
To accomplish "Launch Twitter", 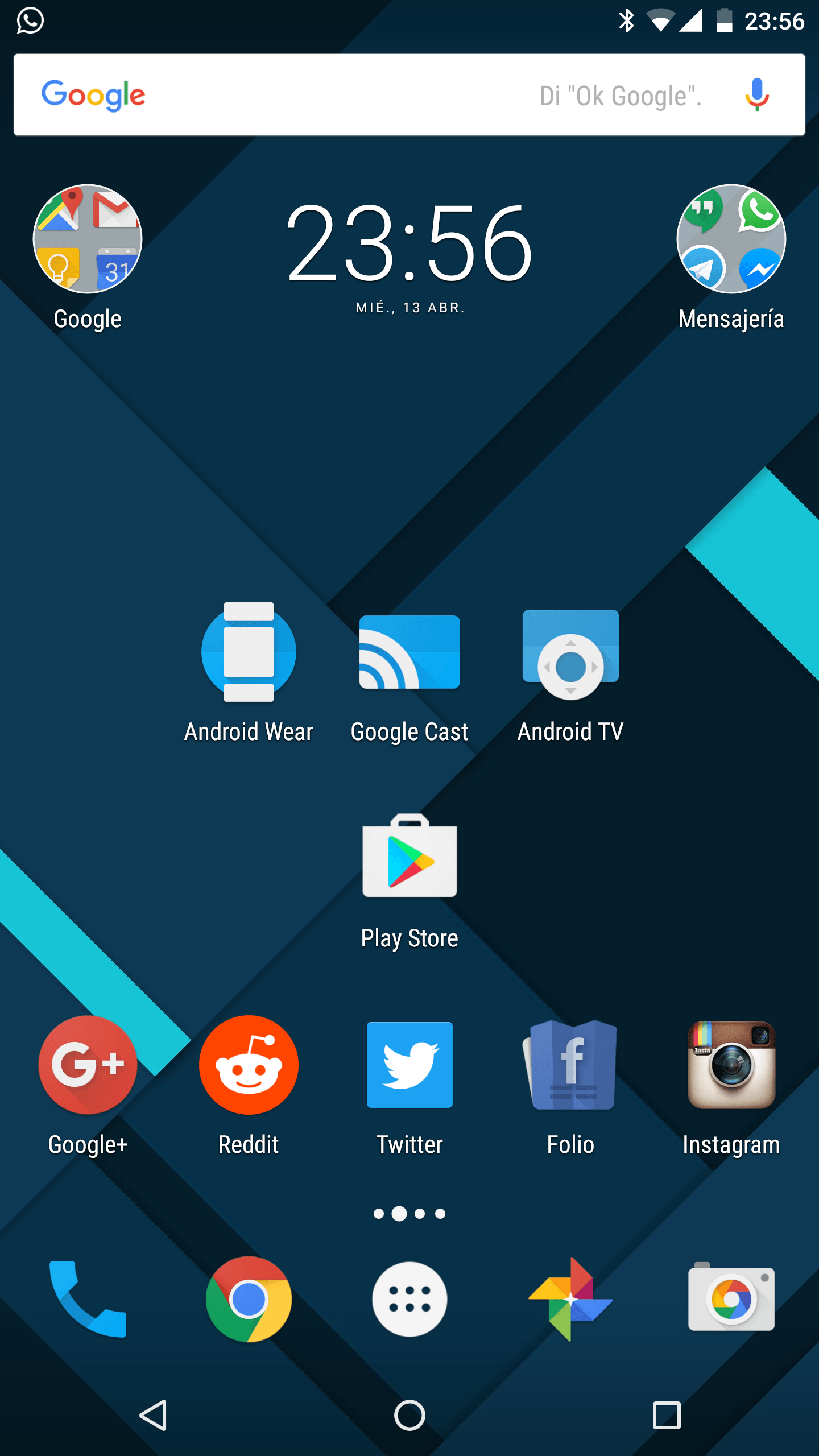I will pyautogui.click(x=409, y=1065).
